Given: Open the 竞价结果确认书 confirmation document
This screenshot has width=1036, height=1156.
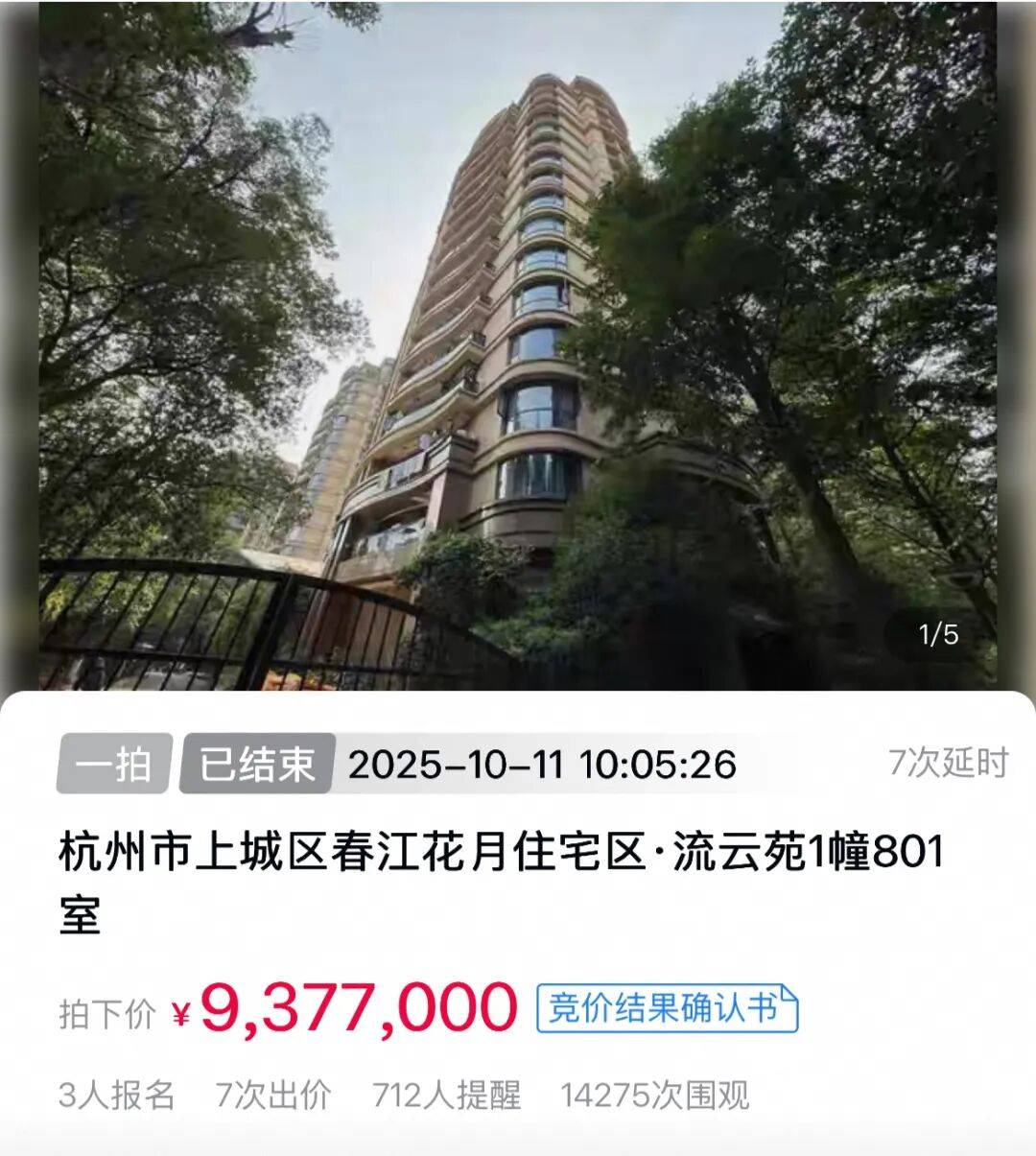Looking at the screenshot, I should 667,1008.
